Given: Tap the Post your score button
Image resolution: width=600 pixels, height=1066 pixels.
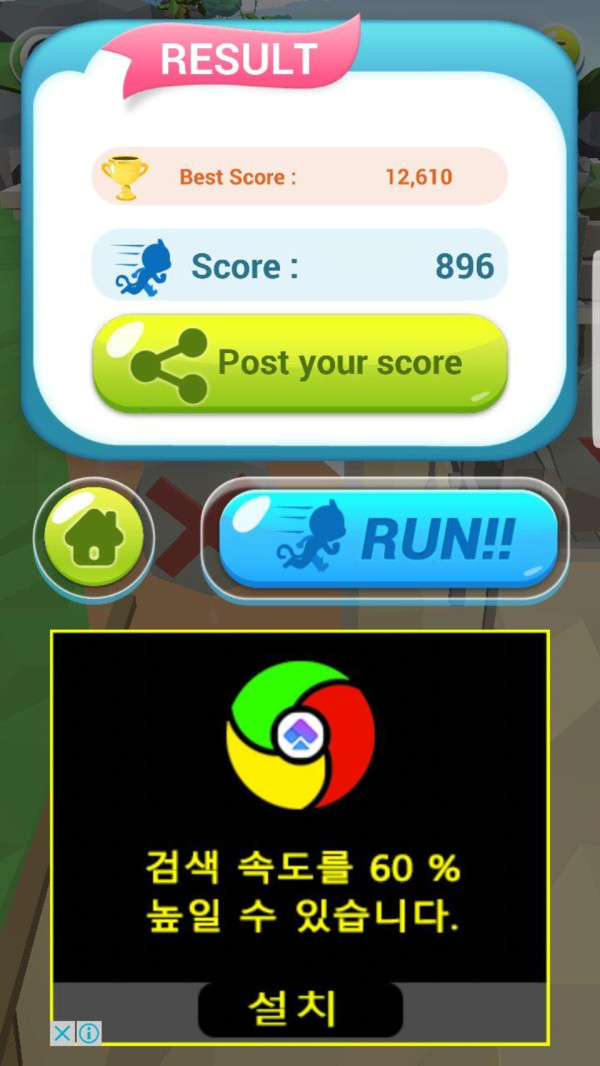Looking at the screenshot, I should [300, 362].
